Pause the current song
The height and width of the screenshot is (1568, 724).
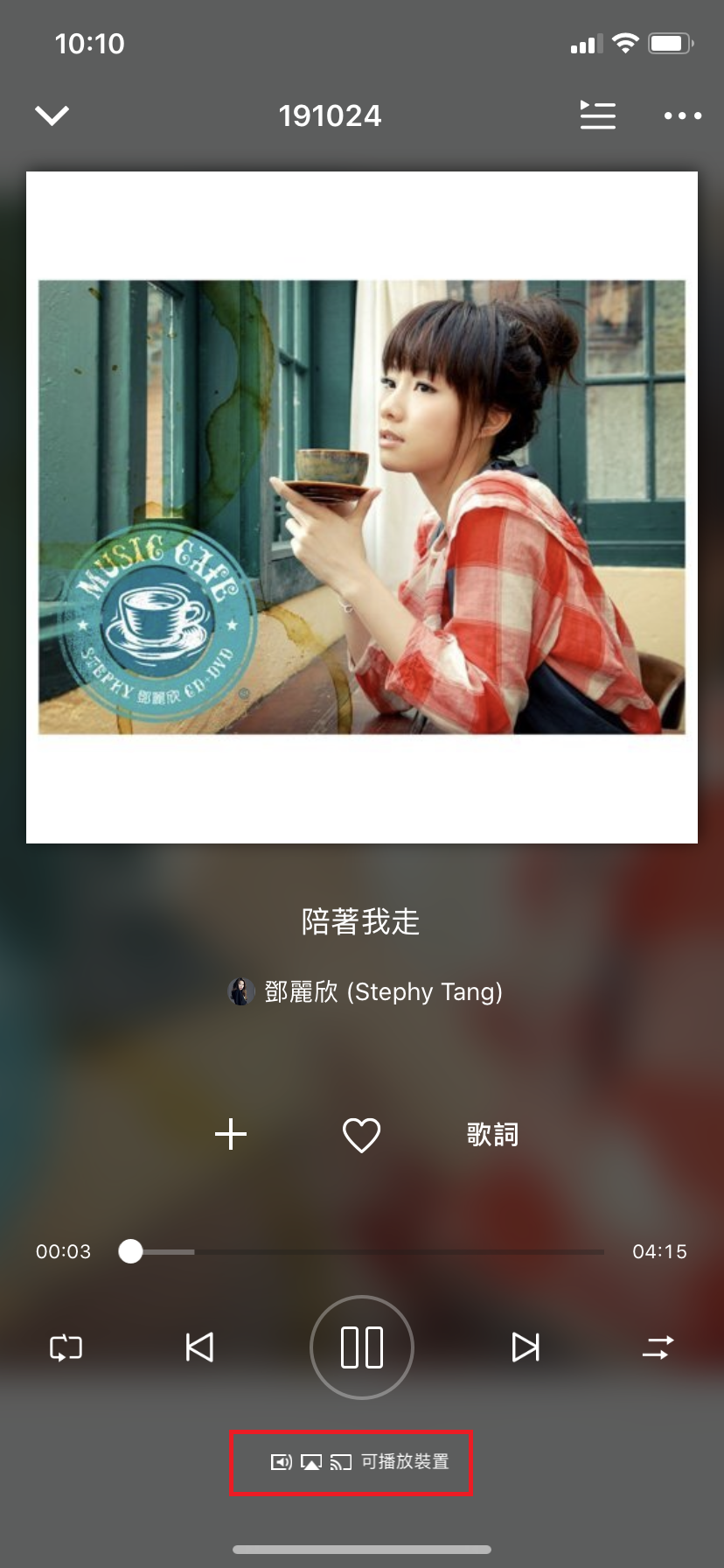362,1347
